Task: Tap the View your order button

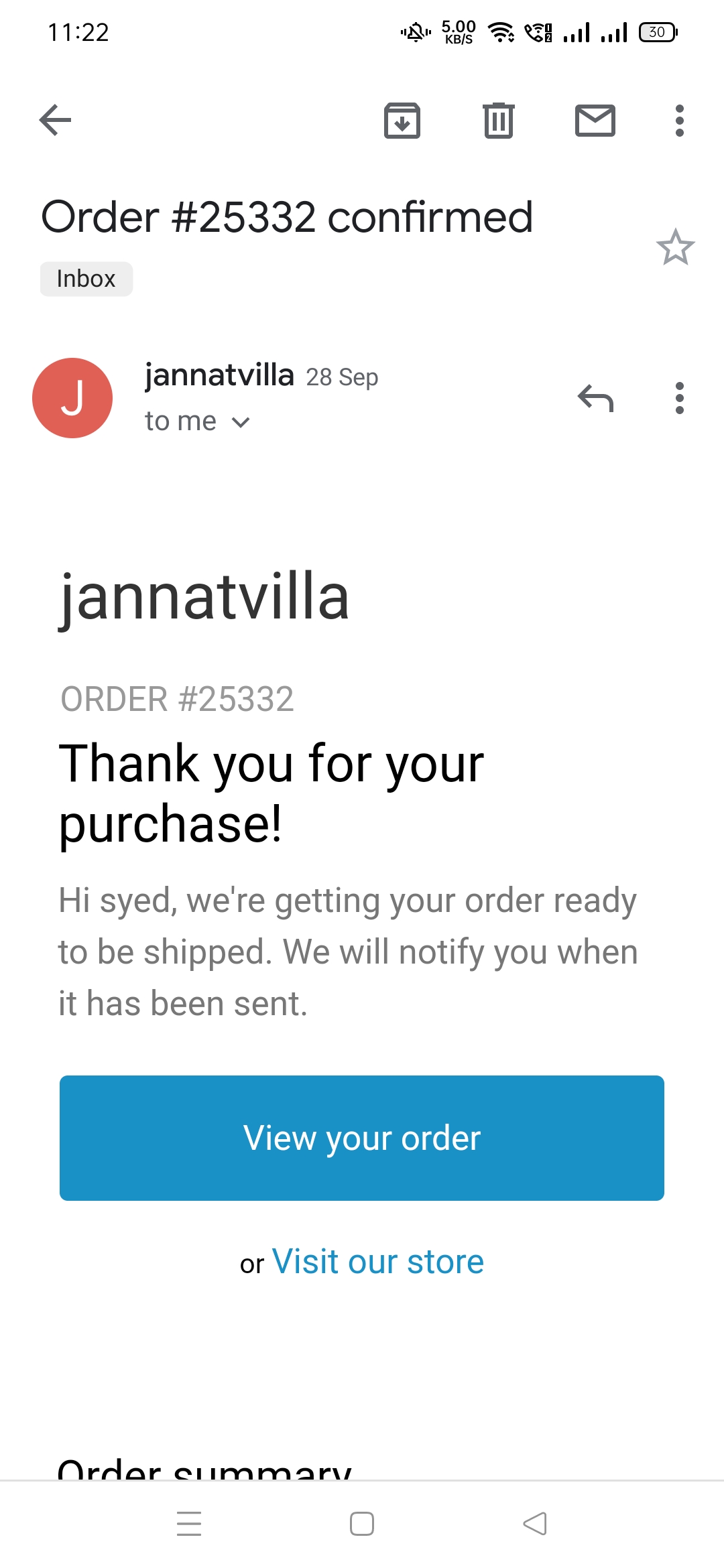Action: (362, 1138)
